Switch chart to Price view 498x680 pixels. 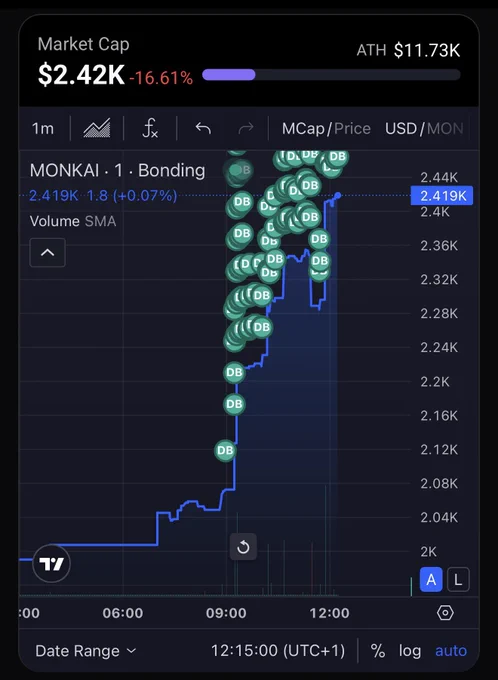(x=352, y=128)
